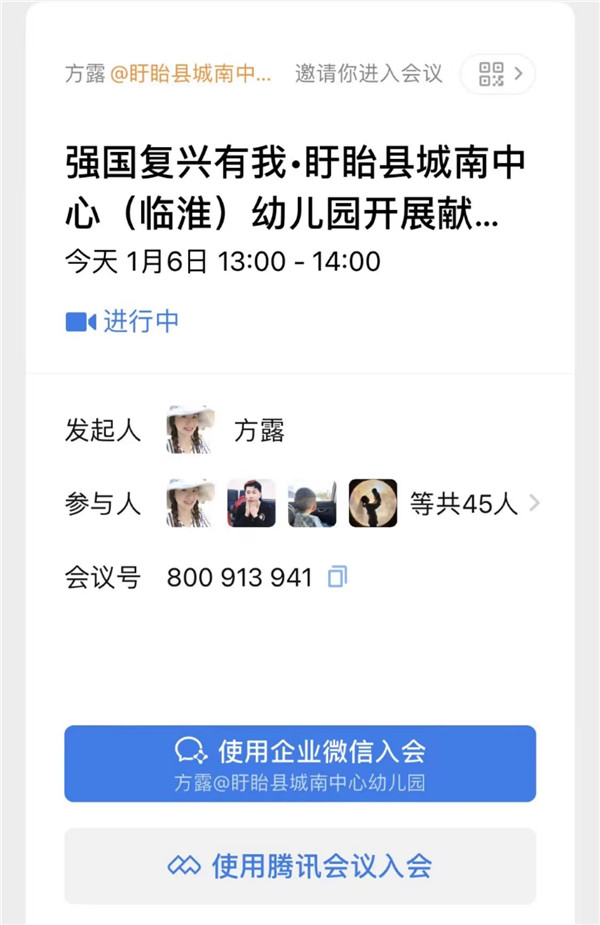
Task: Join meeting using 腾讯会议
Action: (300, 865)
